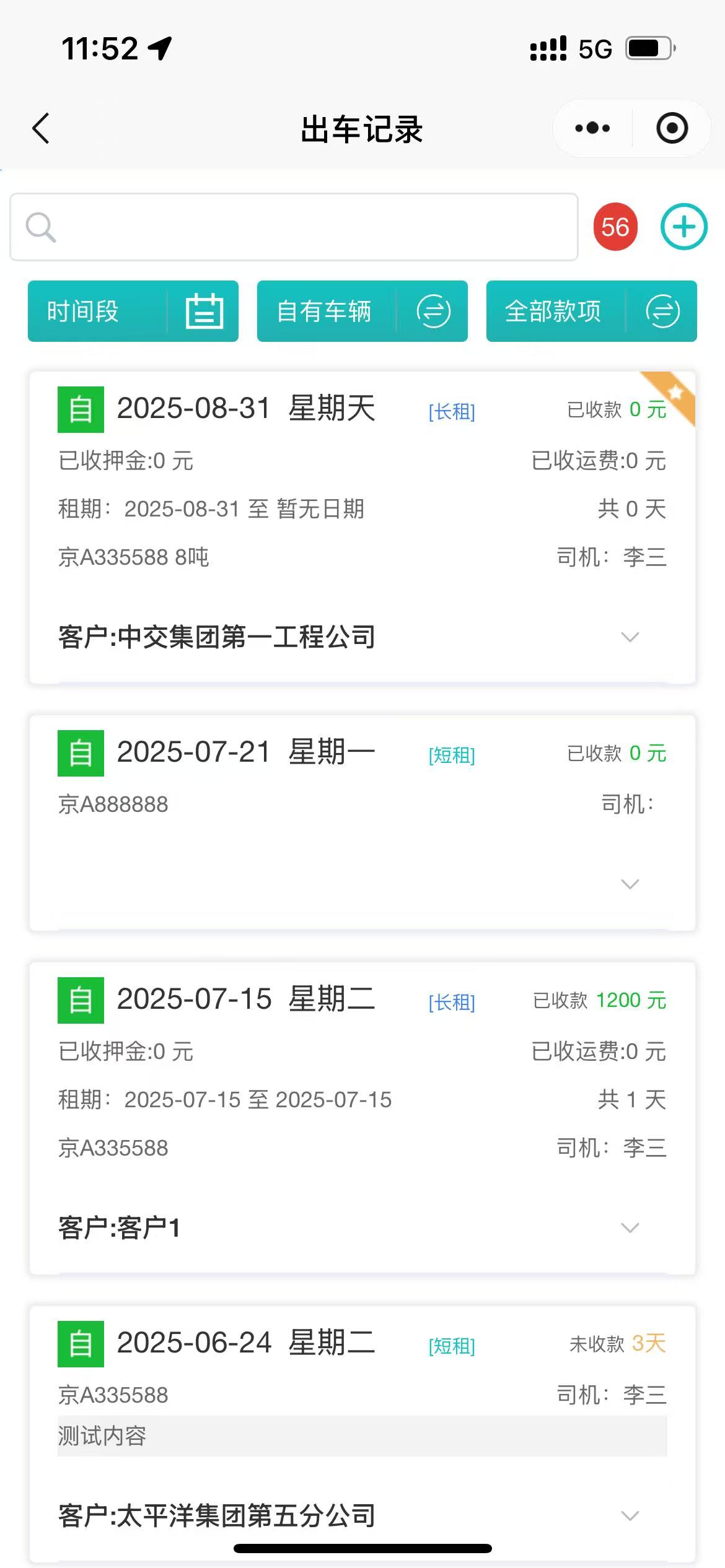Toggle the 全部款项 payment filter
The width and height of the screenshot is (725, 1568).
click(x=553, y=311)
